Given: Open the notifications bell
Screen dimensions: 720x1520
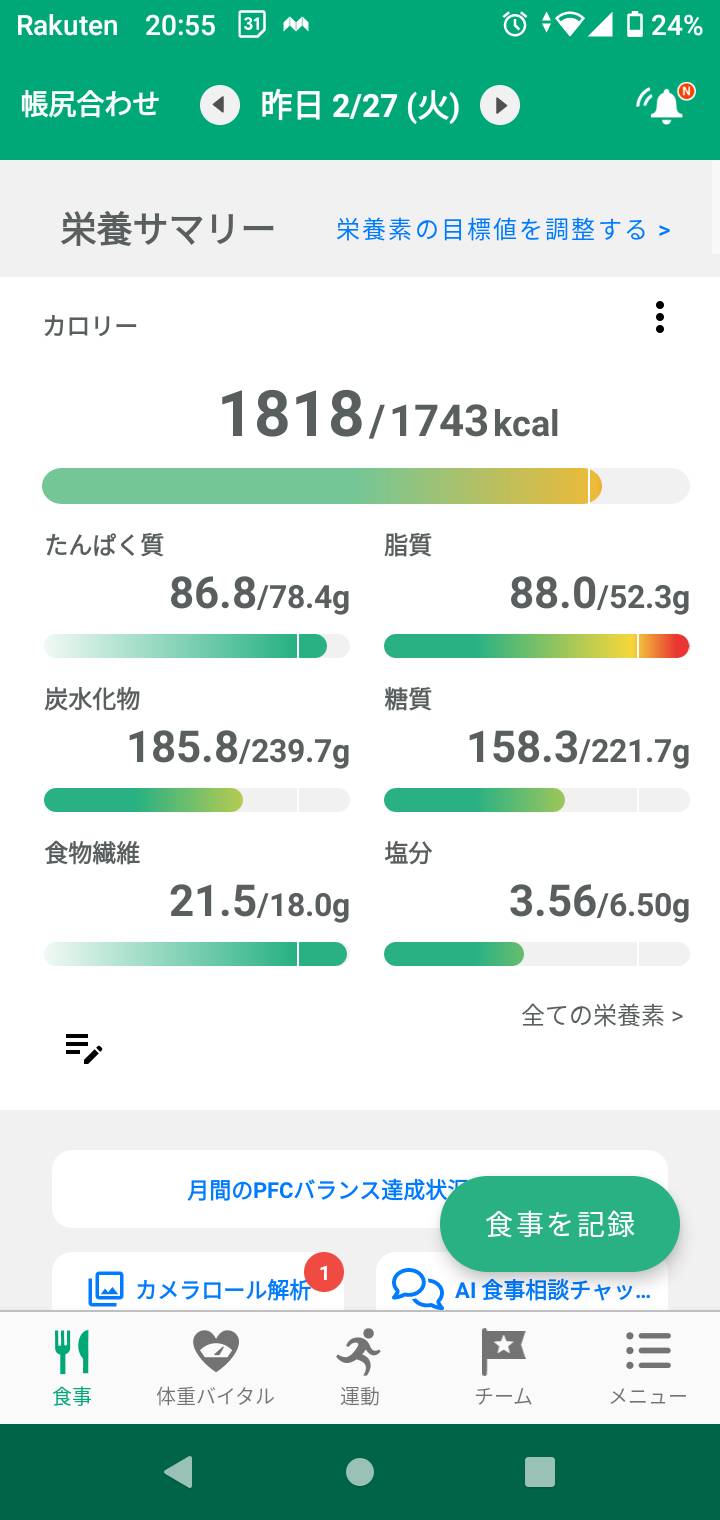Looking at the screenshot, I should click(x=665, y=104).
